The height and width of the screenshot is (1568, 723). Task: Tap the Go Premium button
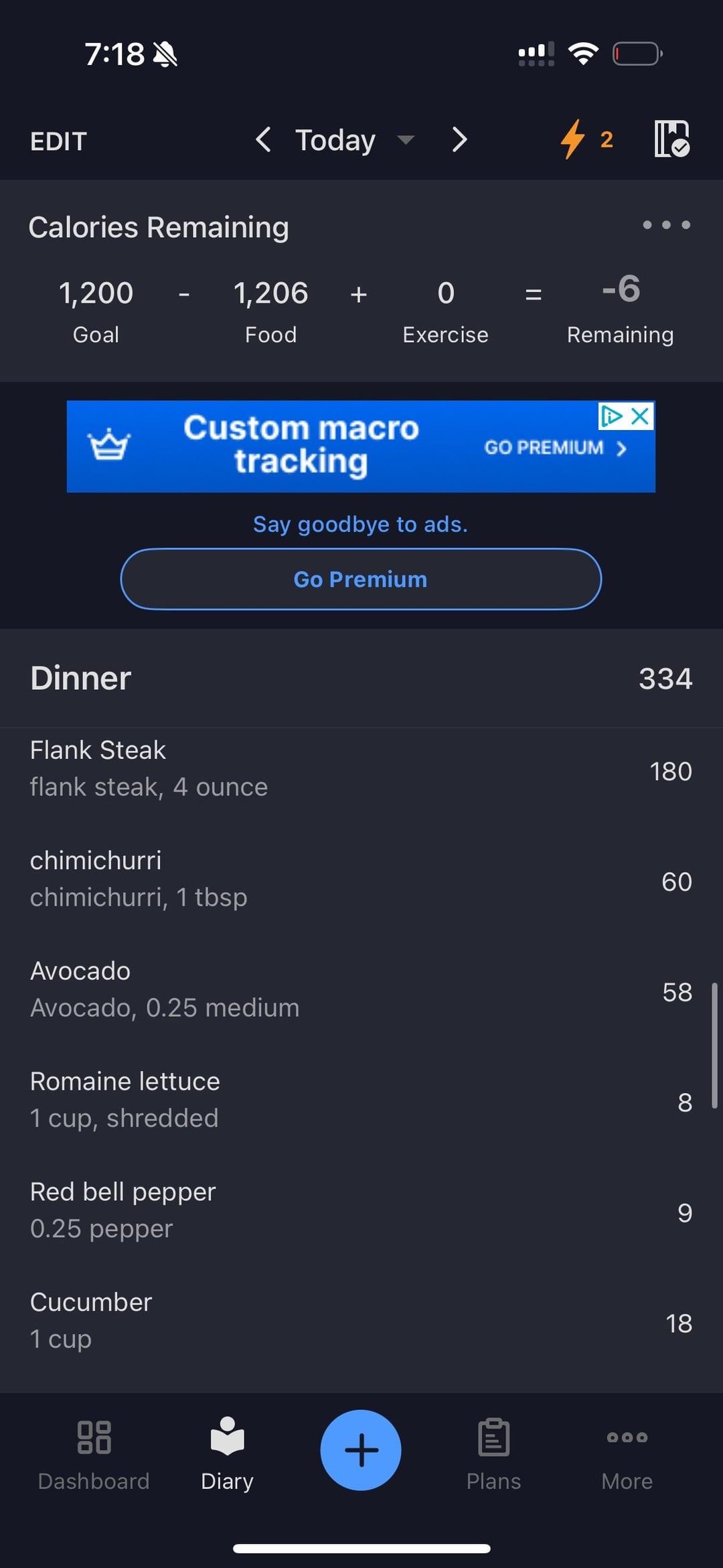pos(361,579)
